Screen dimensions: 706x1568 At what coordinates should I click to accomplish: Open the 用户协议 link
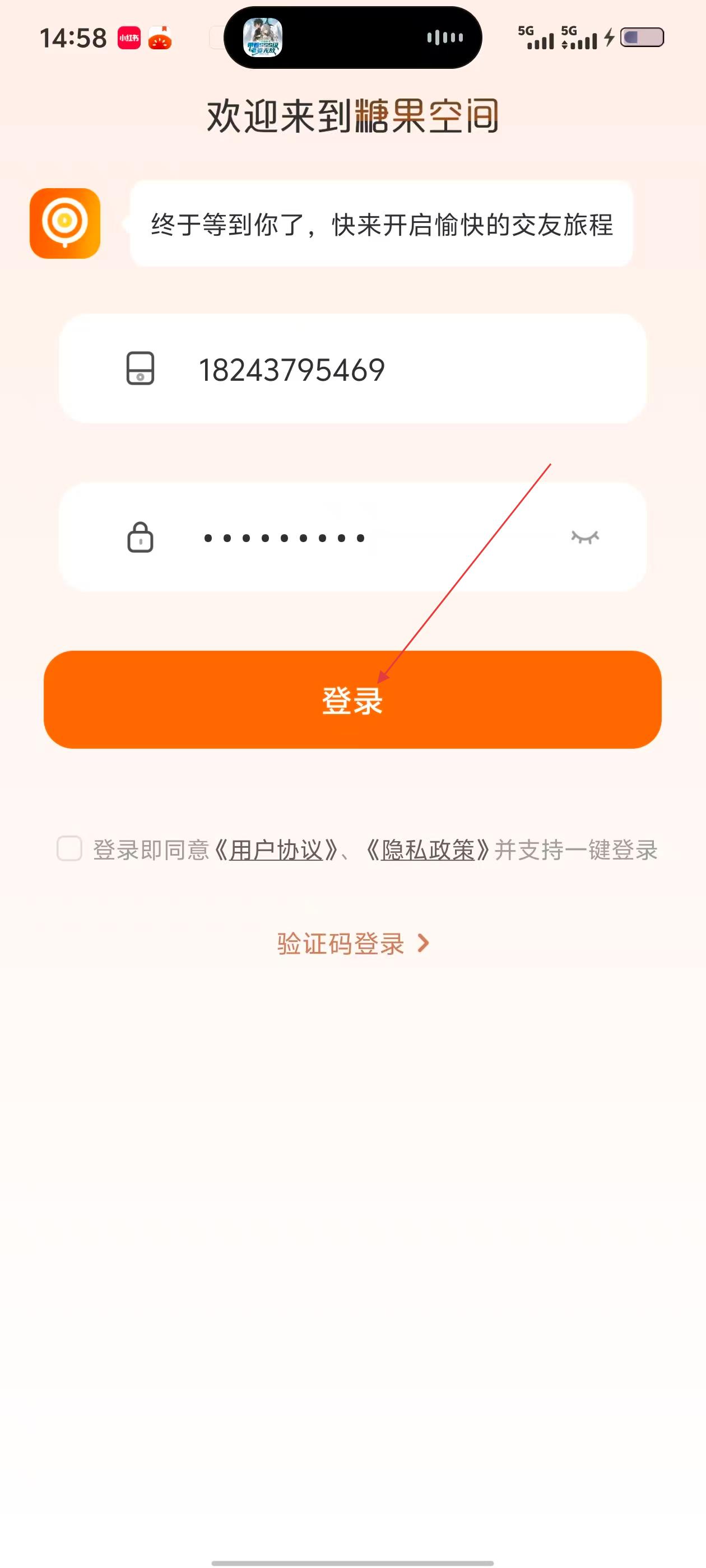tap(276, 850)
